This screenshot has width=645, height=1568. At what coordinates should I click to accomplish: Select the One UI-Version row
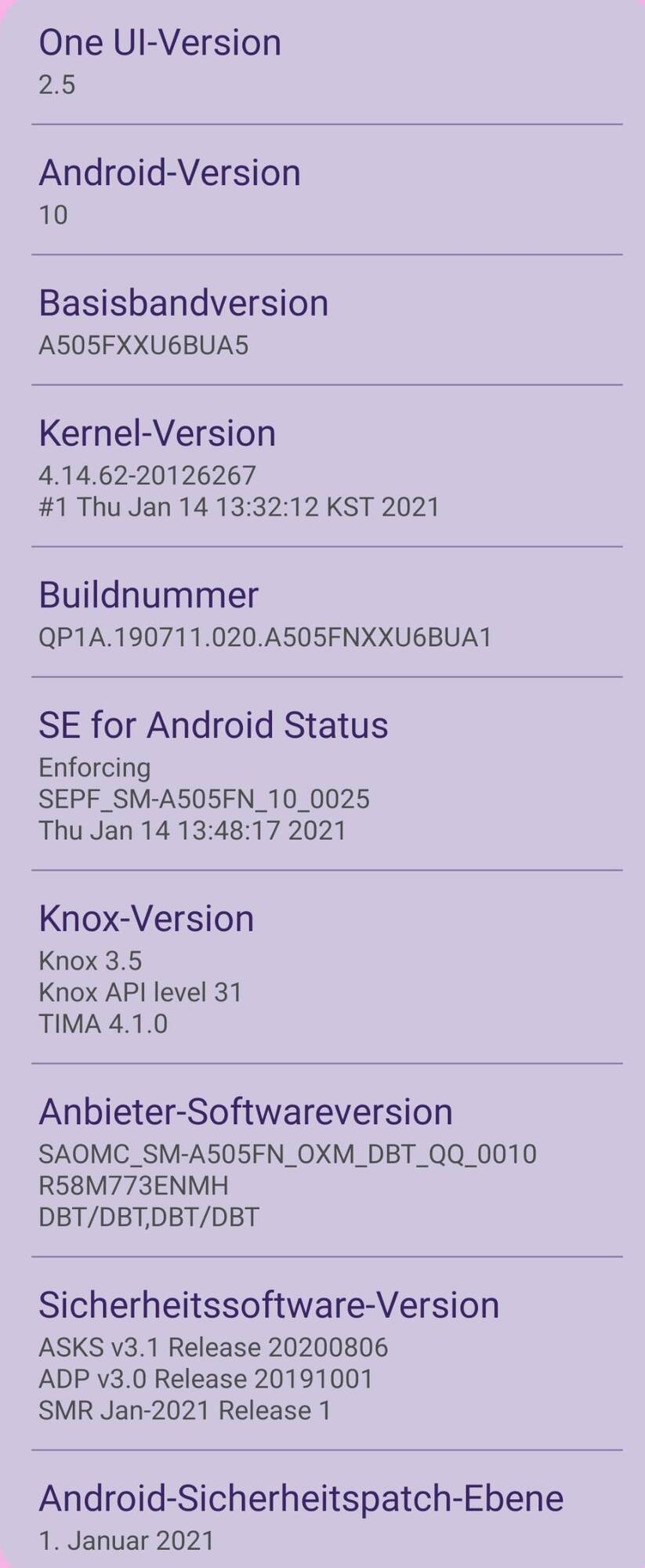(x=322, y=61)
